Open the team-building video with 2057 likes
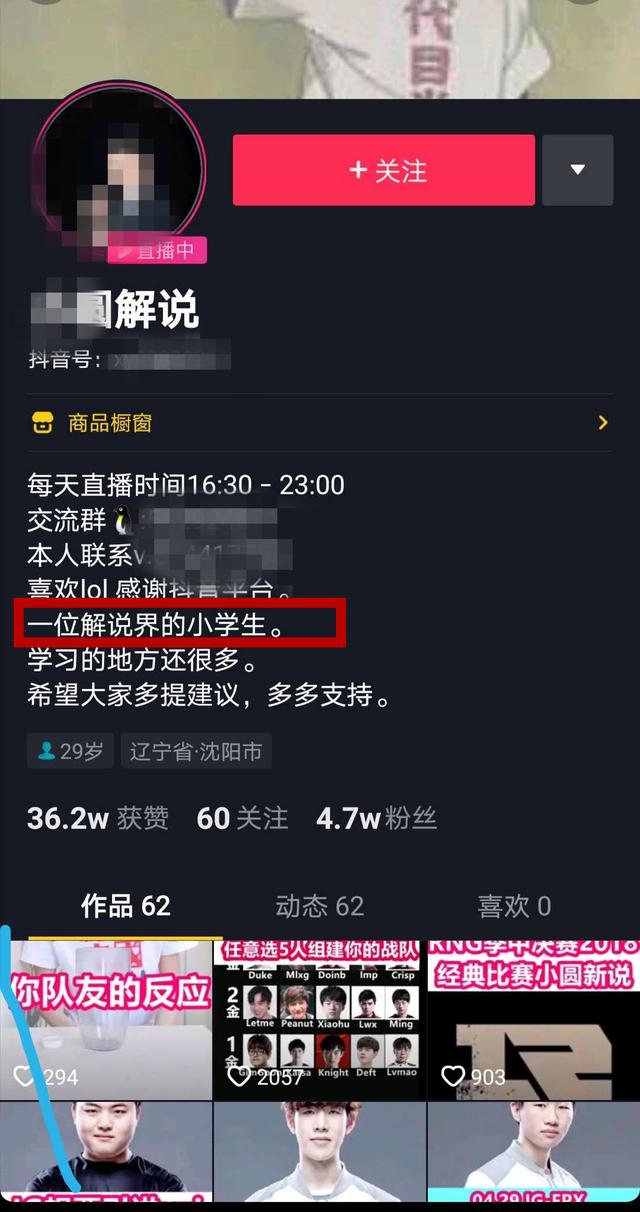Screen dimensions: 640x1212 (320, 1019)
